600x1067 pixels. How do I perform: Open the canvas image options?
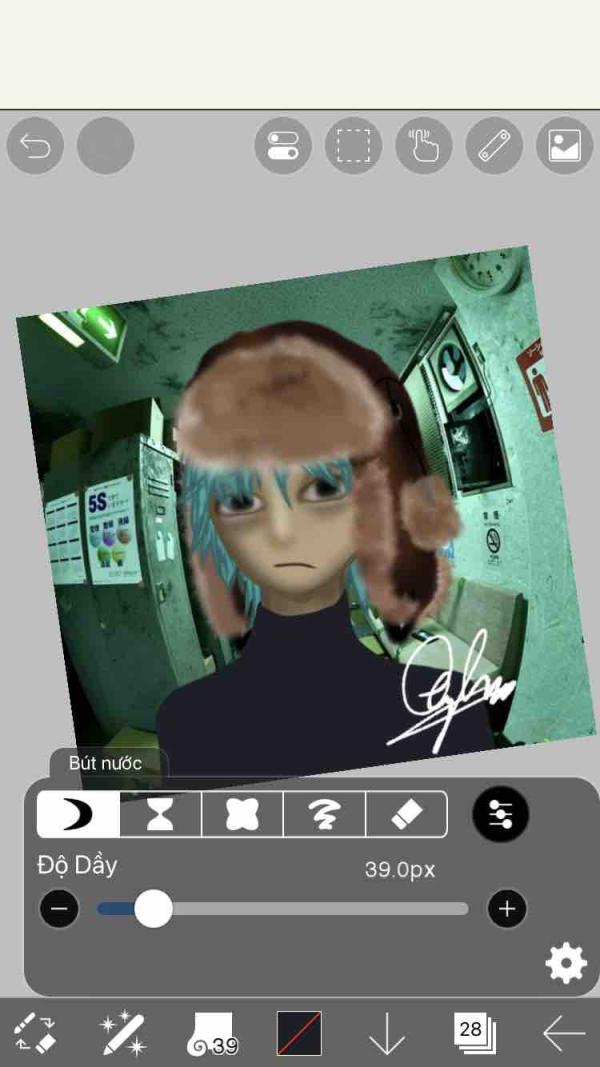(565, 146)
